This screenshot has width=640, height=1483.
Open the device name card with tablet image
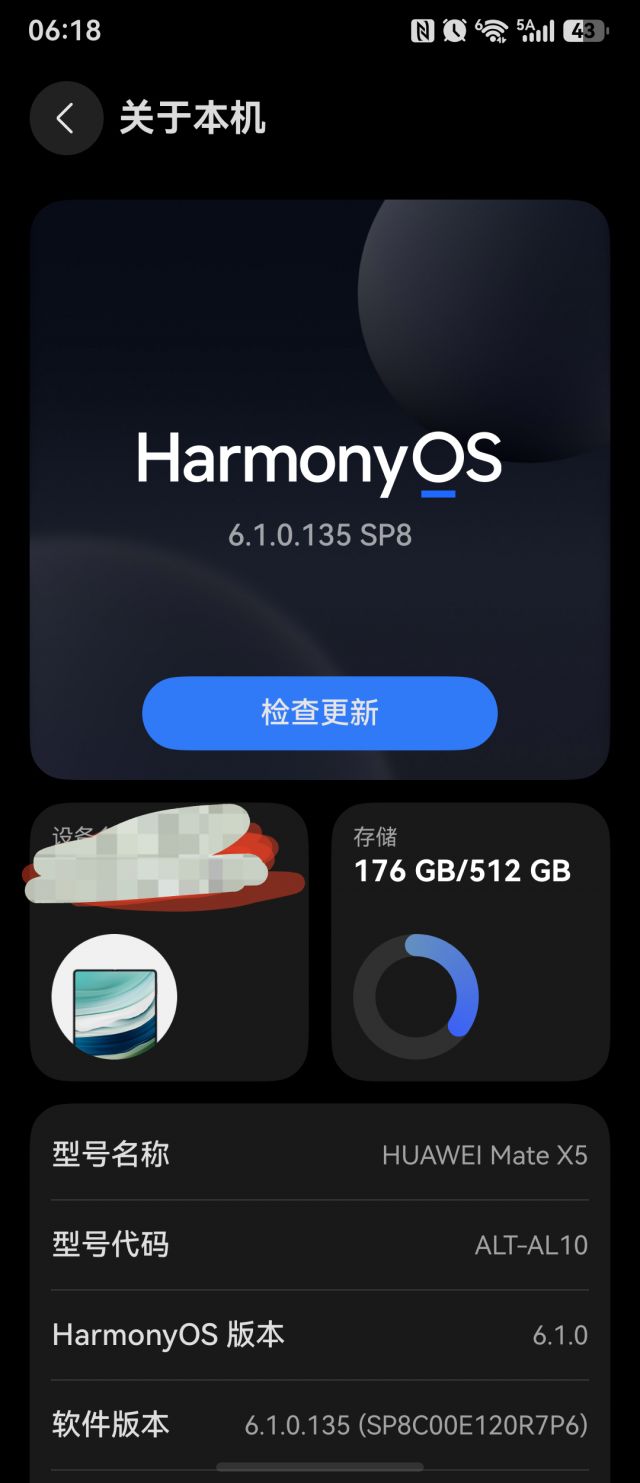tap(169, 941)
